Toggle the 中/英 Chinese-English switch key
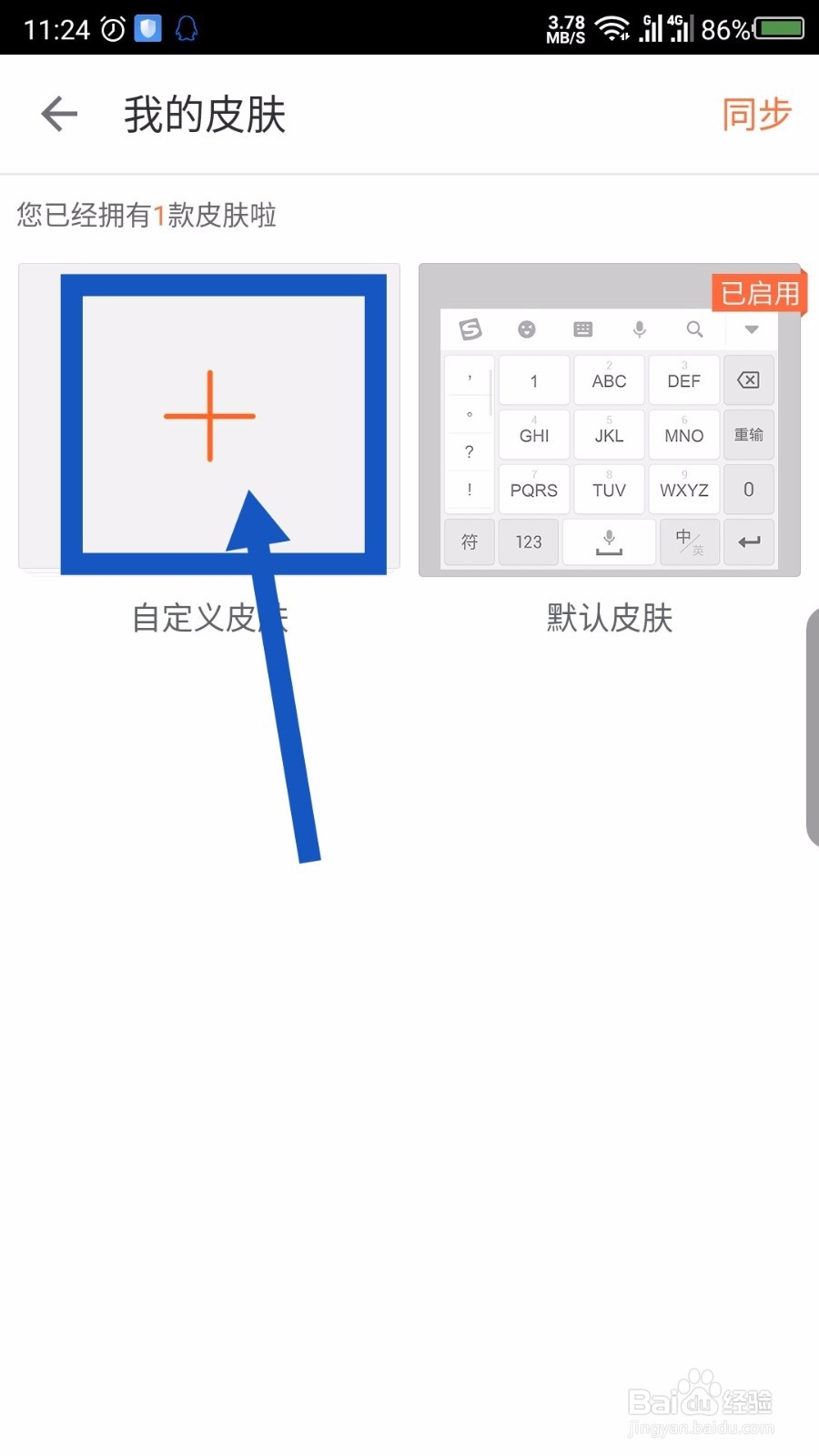 [688, 542]
